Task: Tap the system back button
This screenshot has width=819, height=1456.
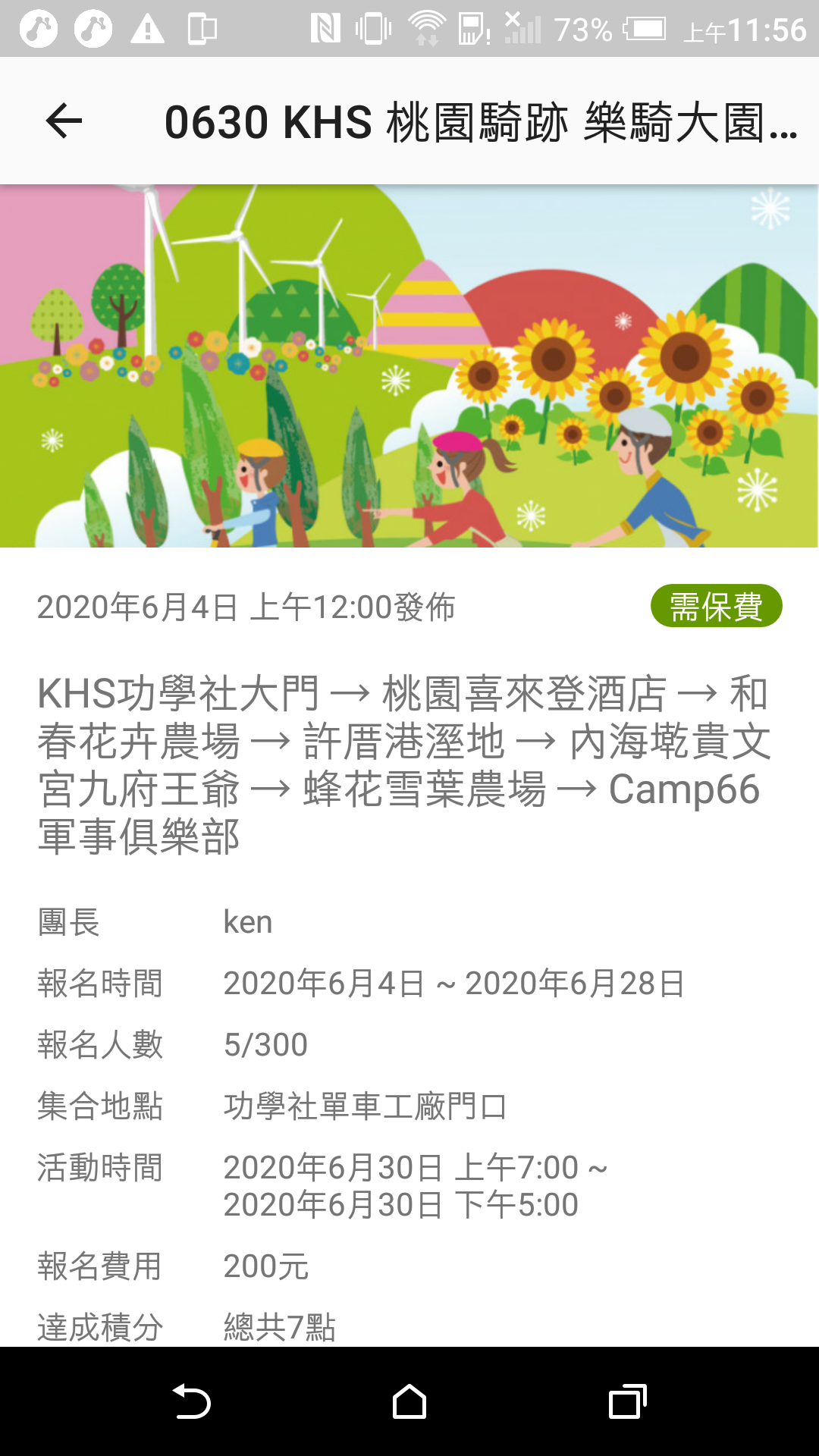Action: 191,1401
